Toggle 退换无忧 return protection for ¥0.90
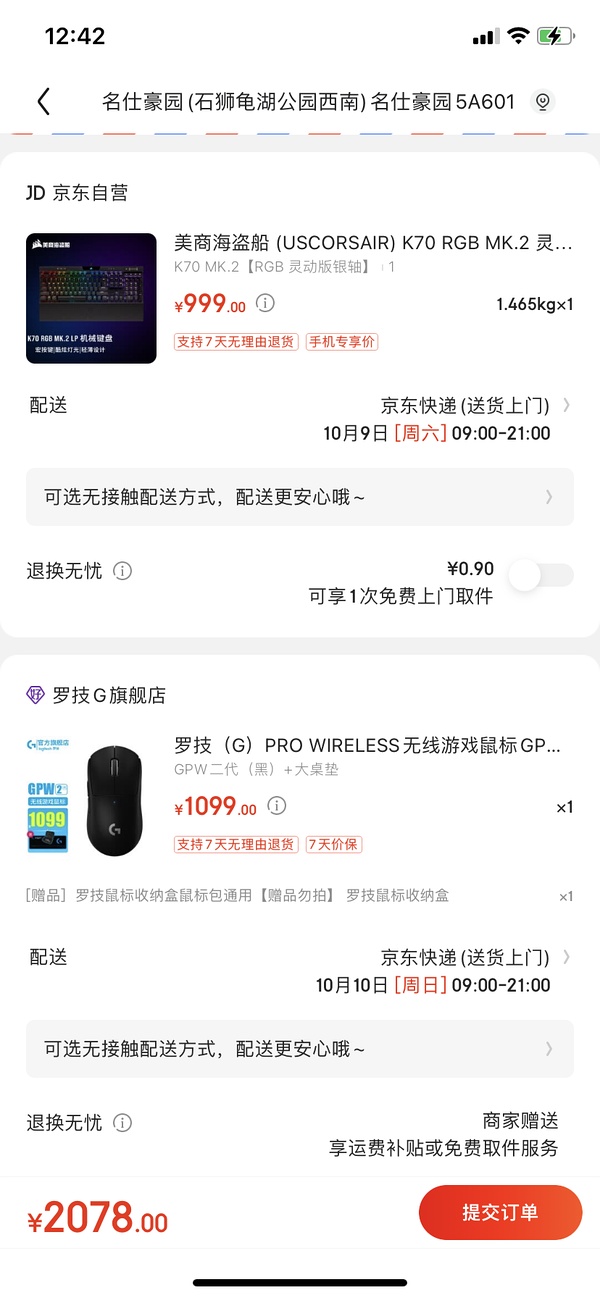 click(540, 575)
